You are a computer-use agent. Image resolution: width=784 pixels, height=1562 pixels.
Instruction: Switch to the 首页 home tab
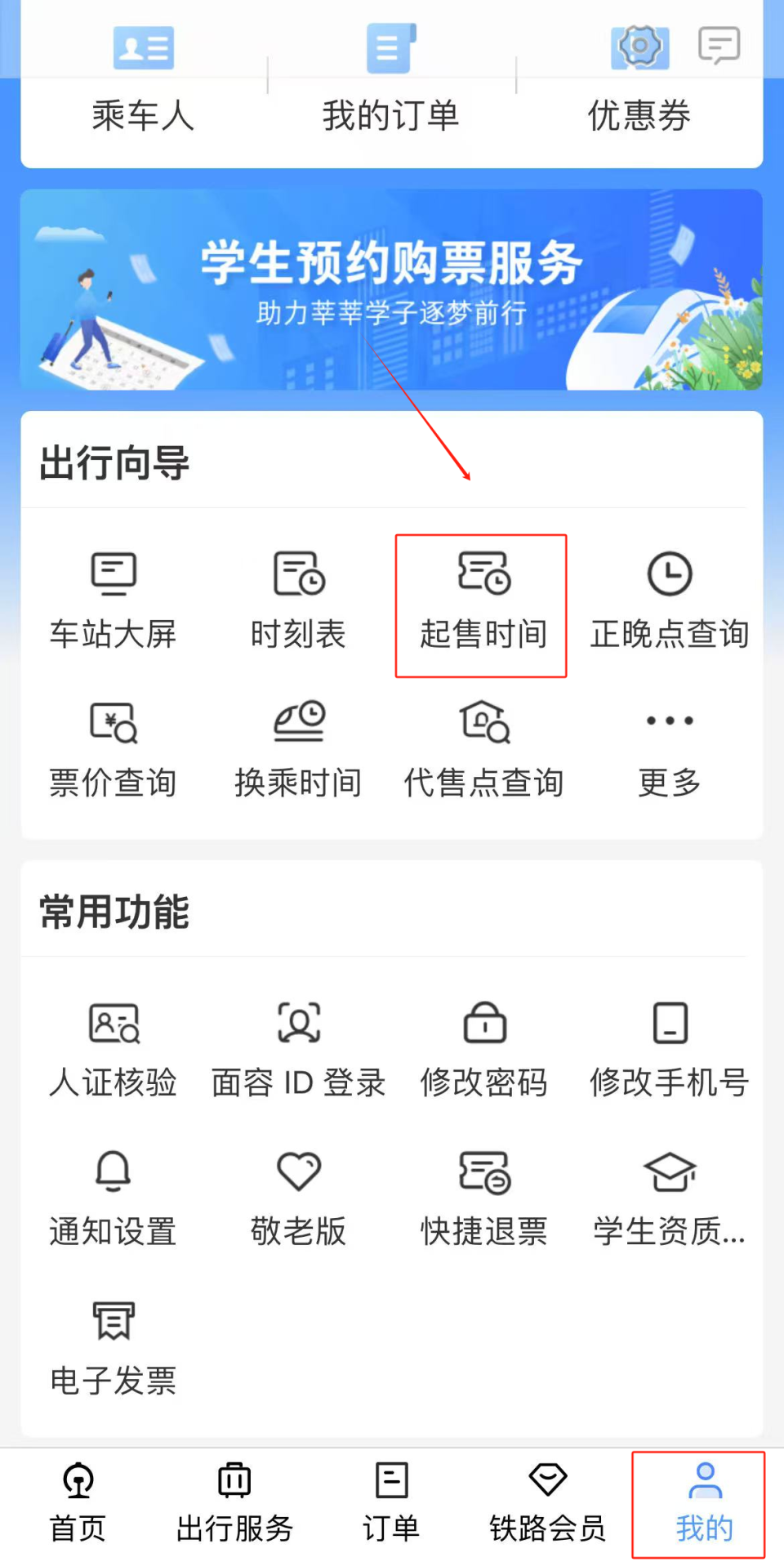[78, 1503]
